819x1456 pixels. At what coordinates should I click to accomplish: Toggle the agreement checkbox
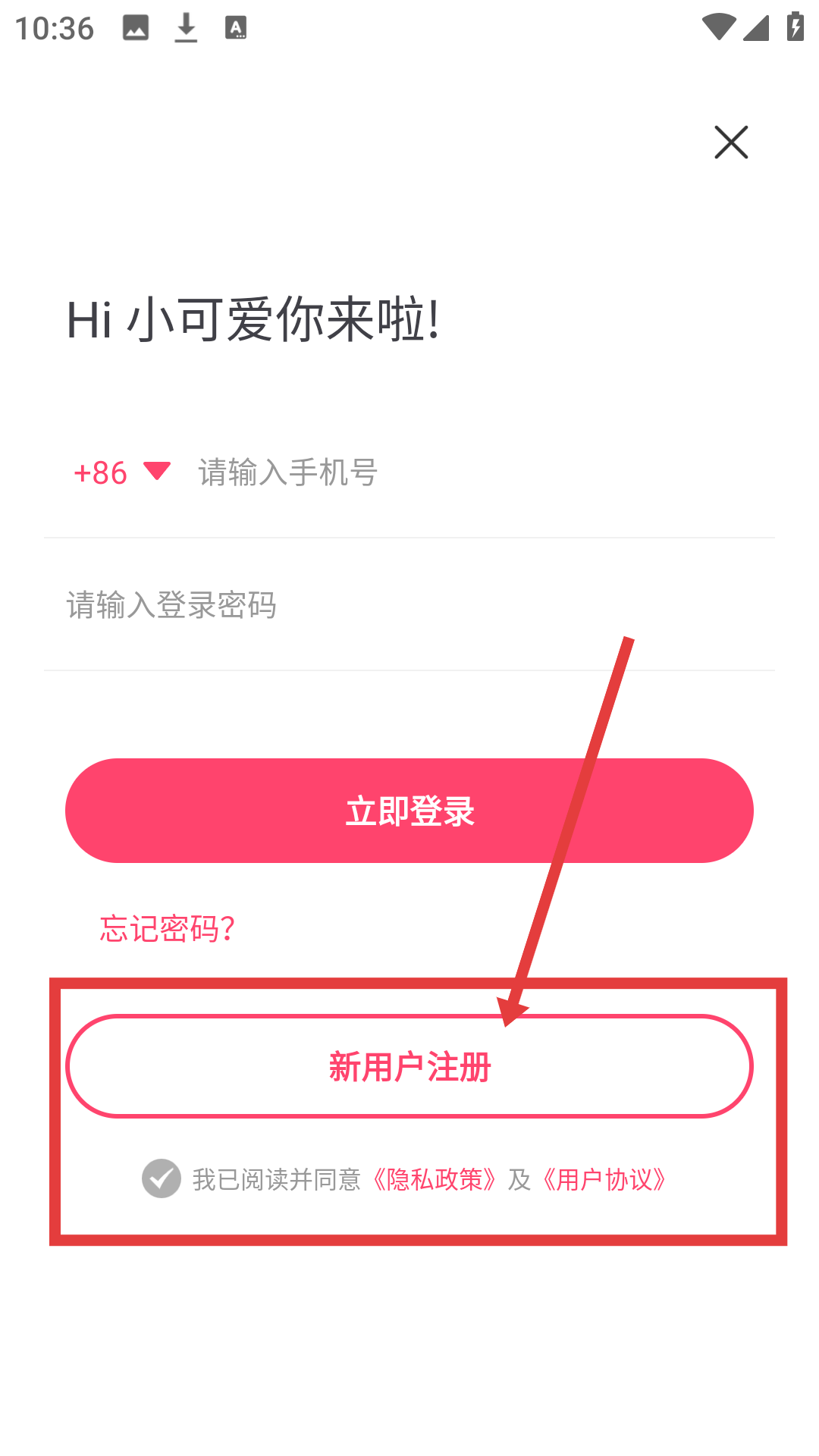coord(162,1178)
